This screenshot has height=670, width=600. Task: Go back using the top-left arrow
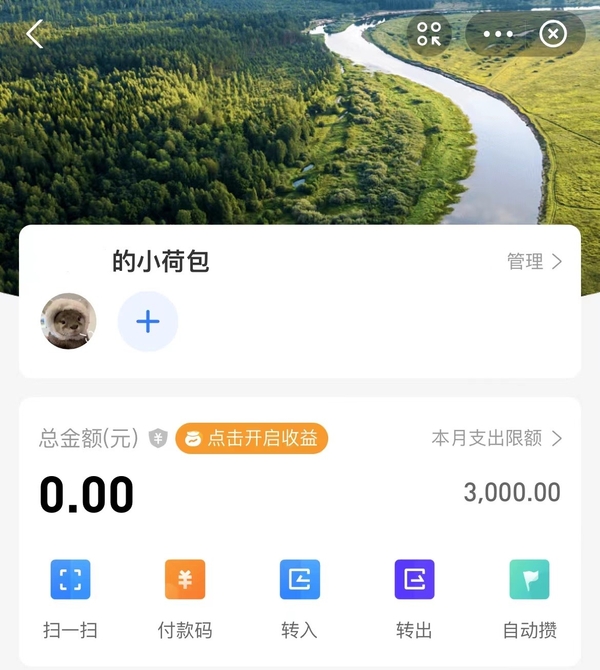35,34
